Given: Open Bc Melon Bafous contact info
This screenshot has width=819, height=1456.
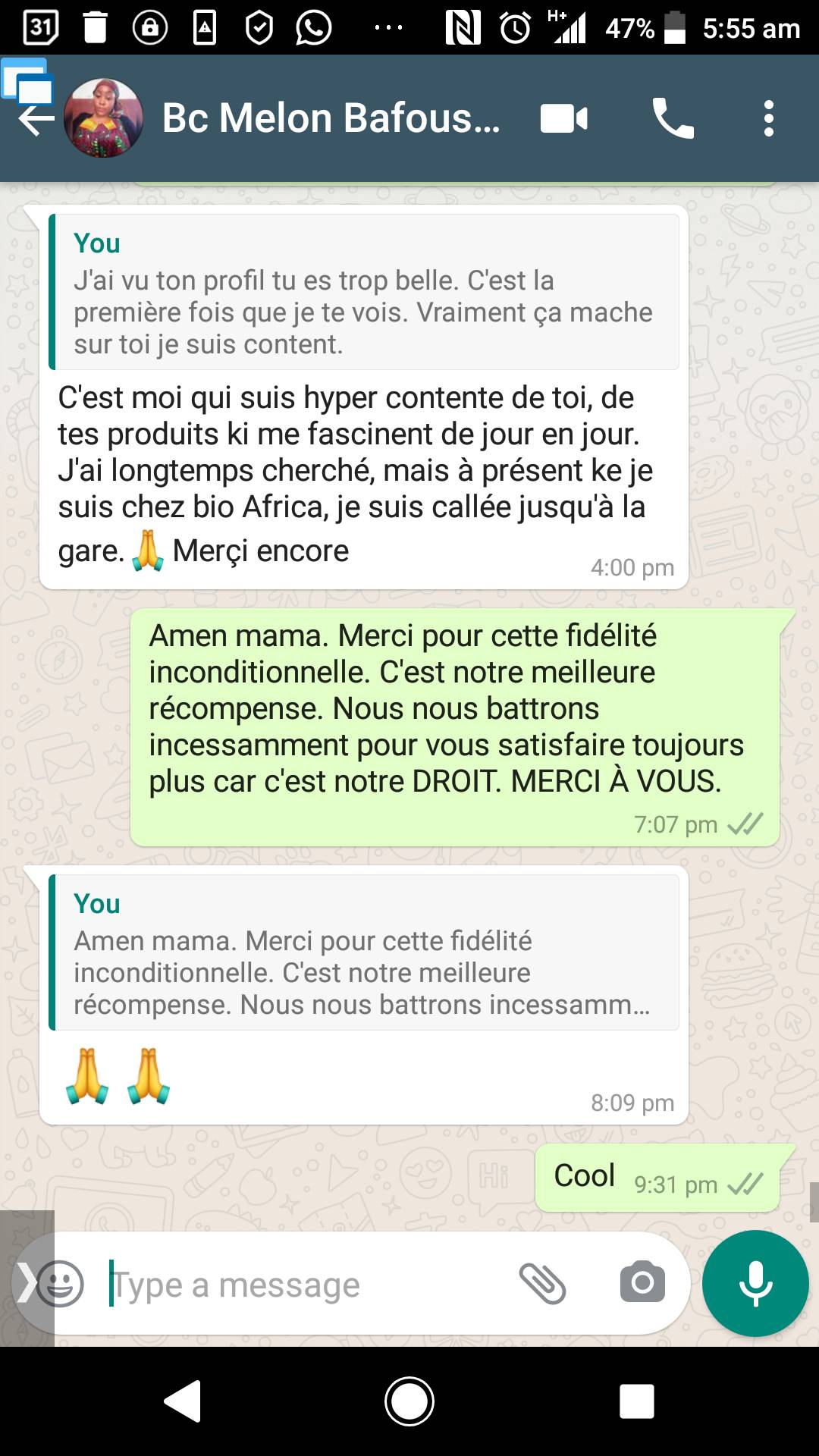Looking at the screenshot, I should pyautogui.click(x=331, y=119).
